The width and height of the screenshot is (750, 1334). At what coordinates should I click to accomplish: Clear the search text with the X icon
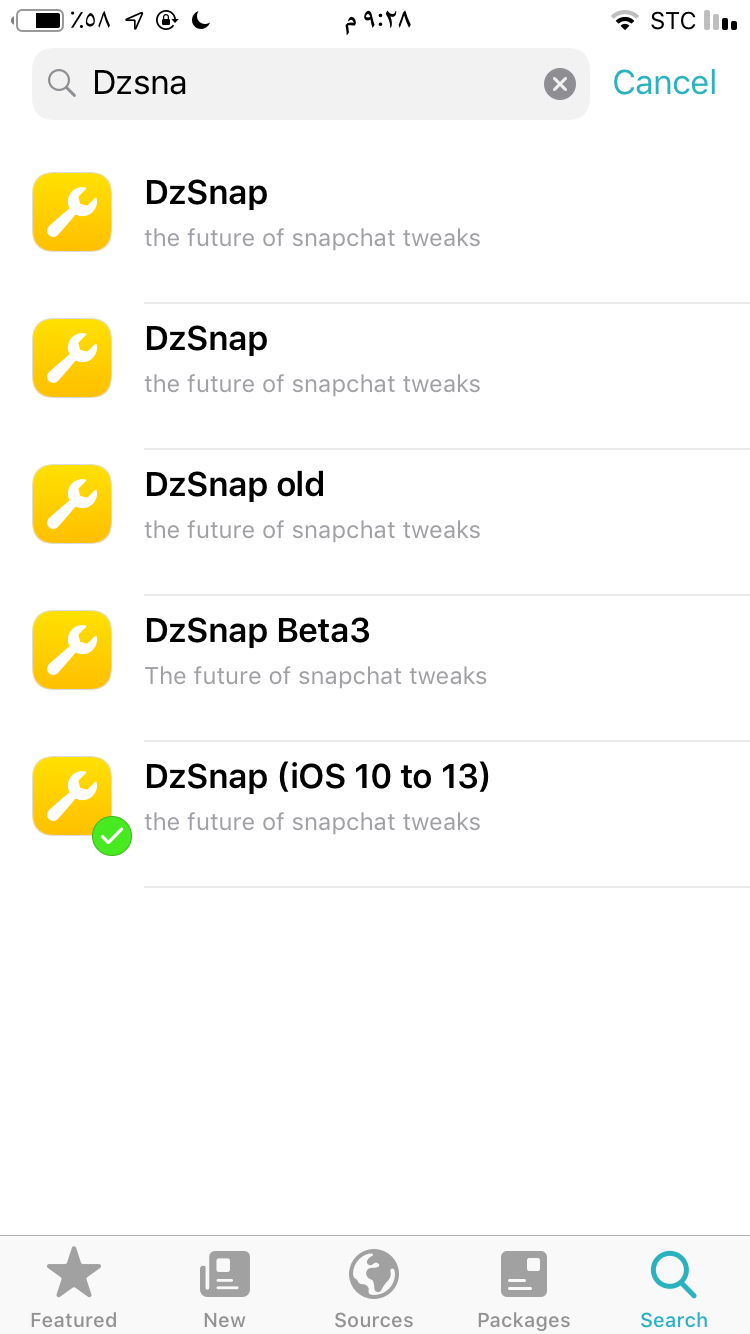[x=560, y=84]
